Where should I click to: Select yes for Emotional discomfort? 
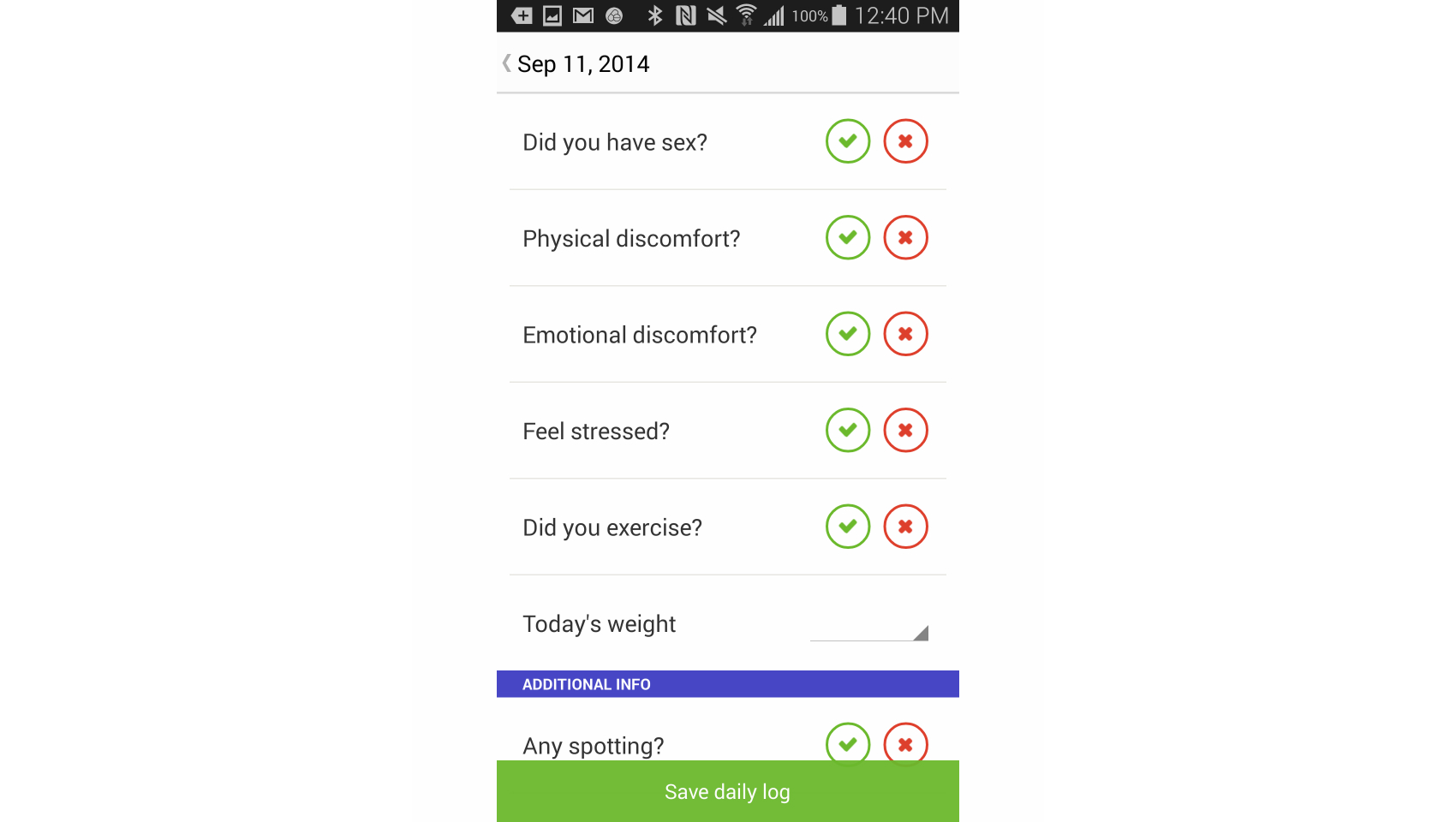847,334
